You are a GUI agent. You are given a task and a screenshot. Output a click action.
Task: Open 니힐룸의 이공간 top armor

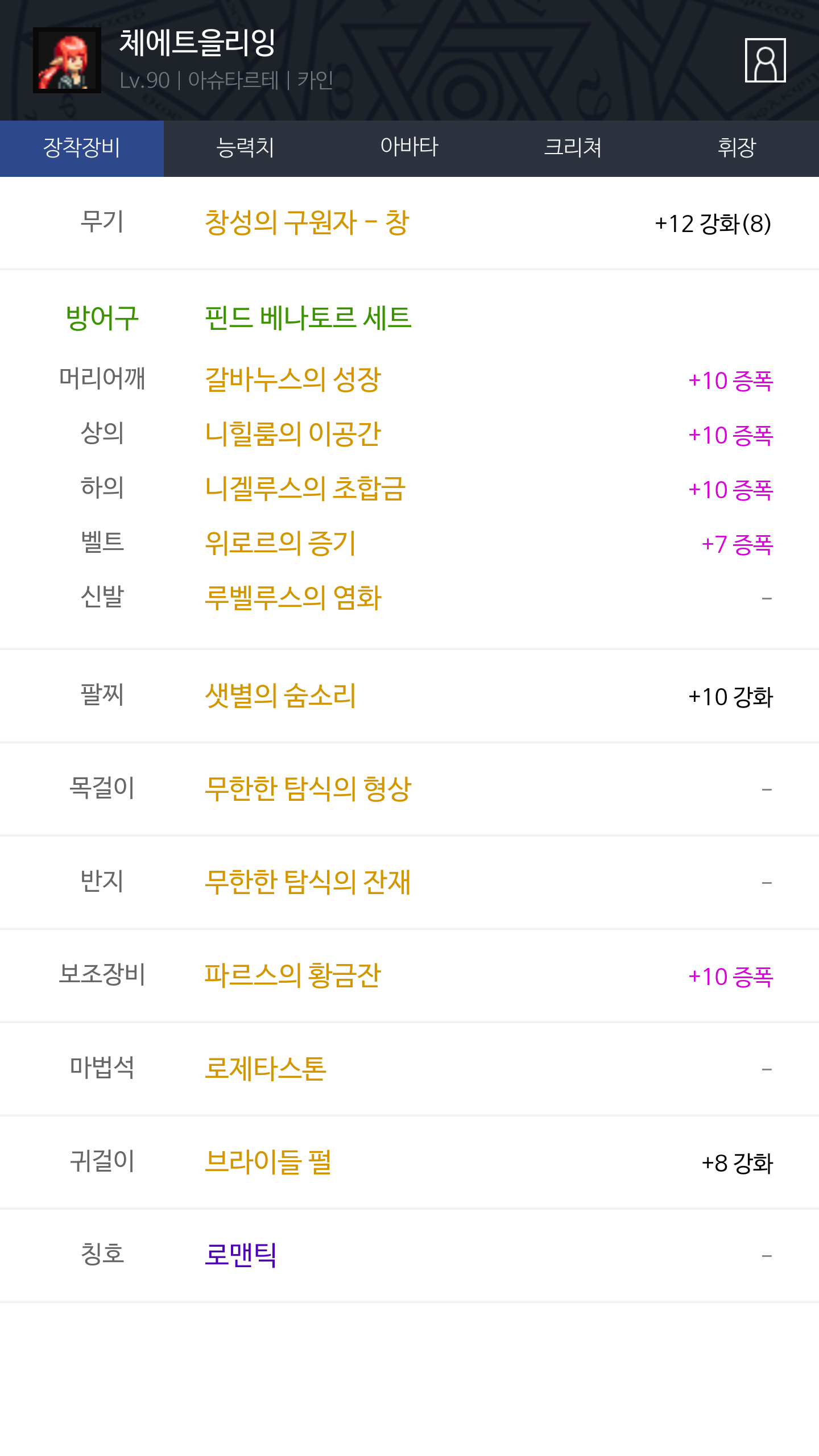[x=293, y=434]
